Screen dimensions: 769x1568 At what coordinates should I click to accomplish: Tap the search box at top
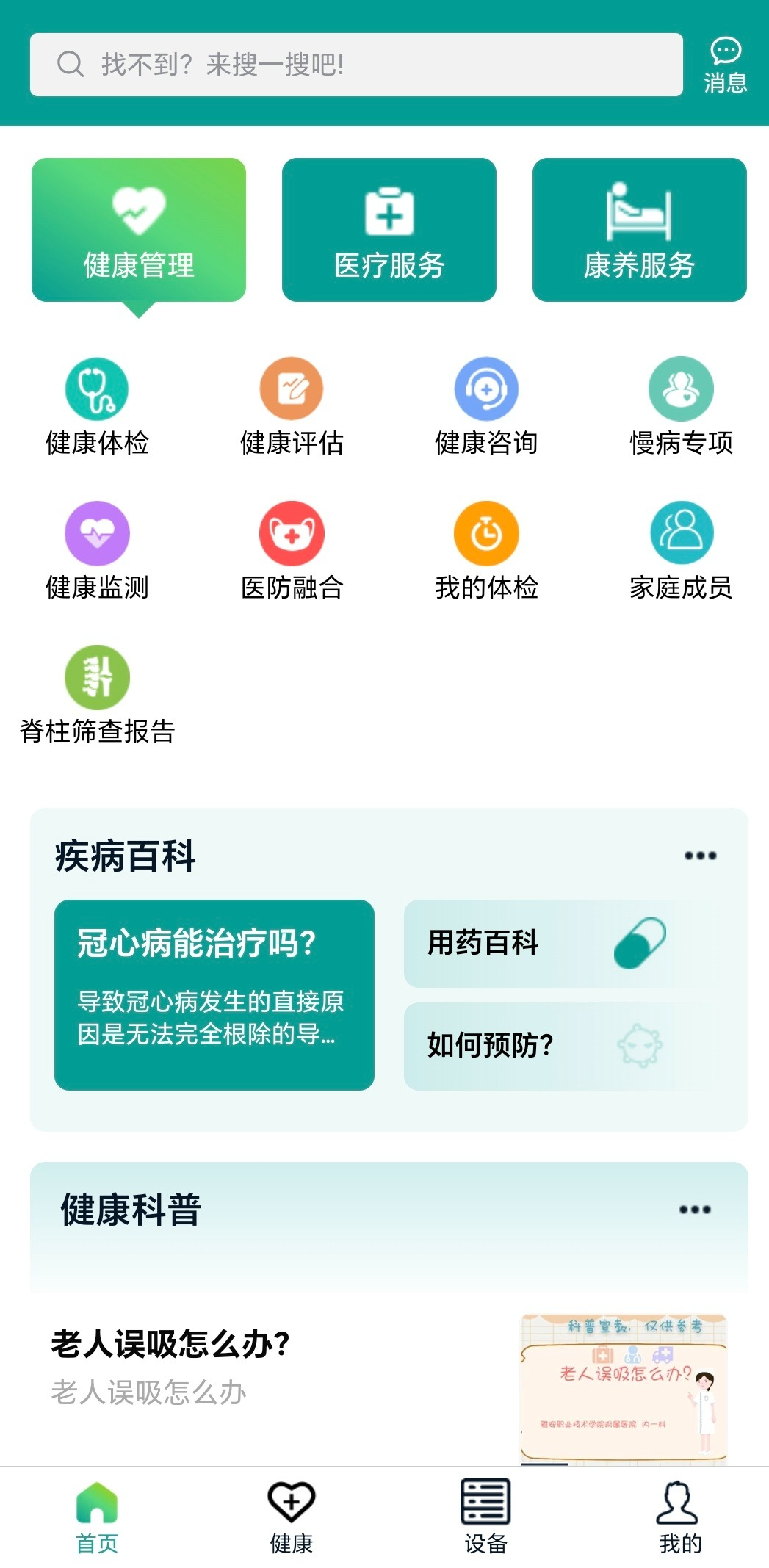point(356,65)
